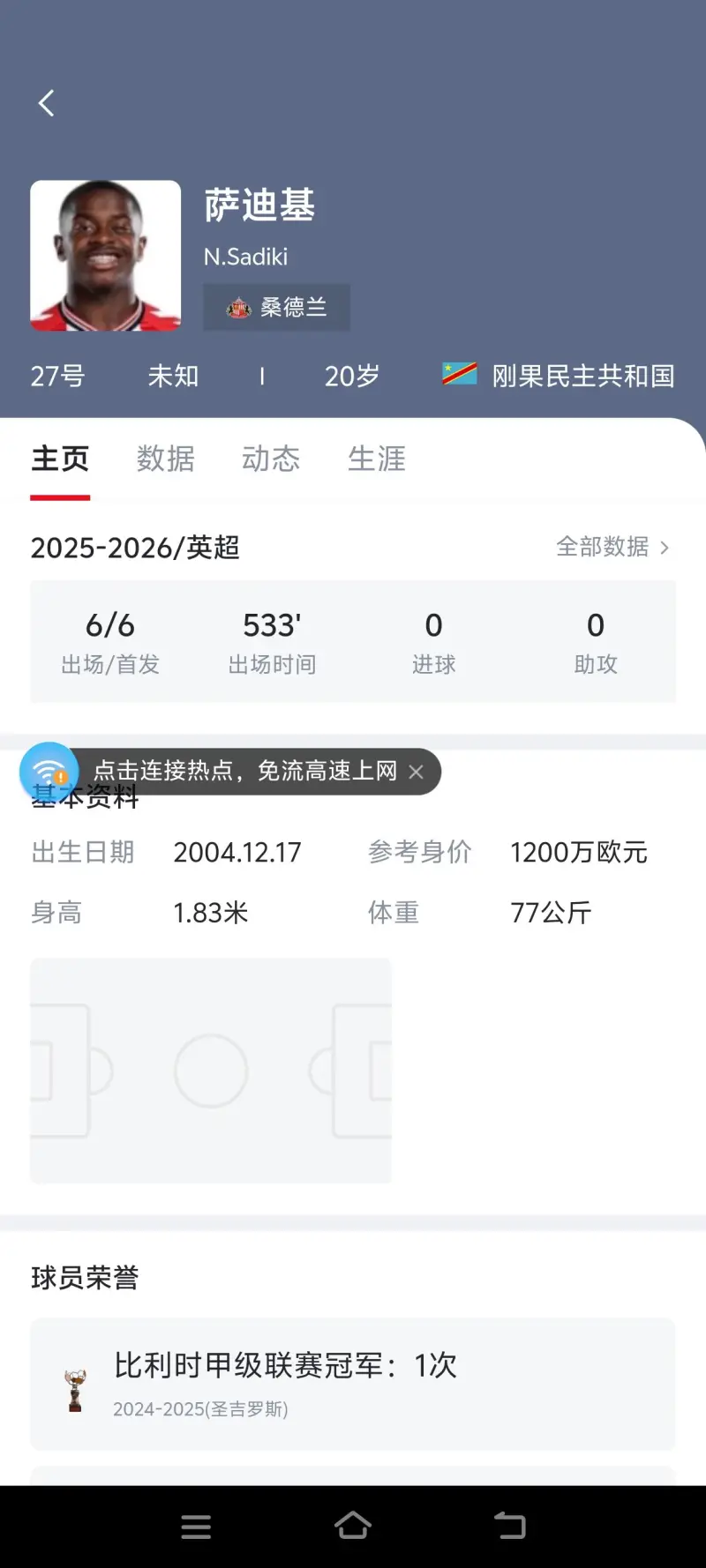
Task: Switch to the 动态 tab
Action: pyautogui.click(x=271, y=459)
